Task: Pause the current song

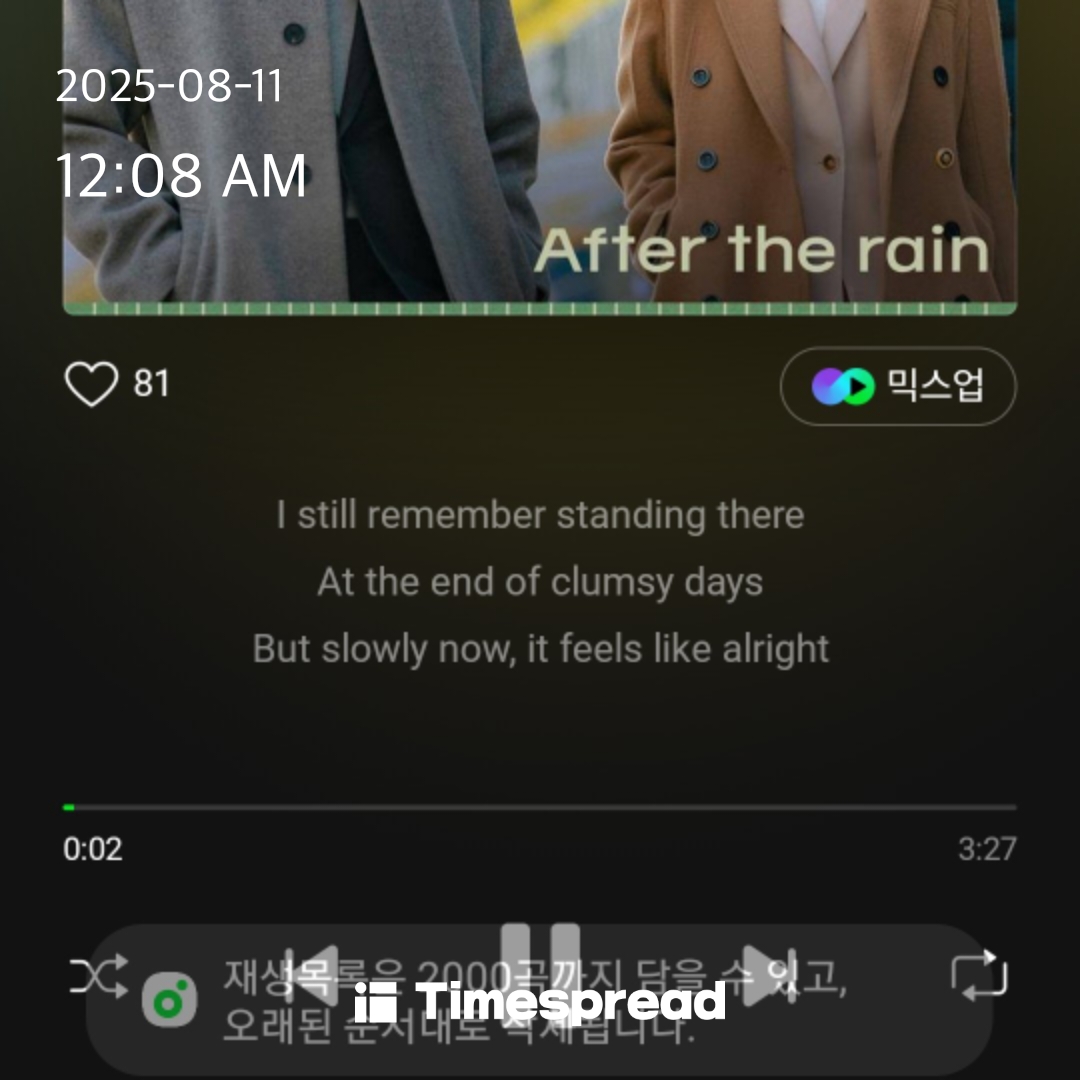Action: tap(540, 960)
